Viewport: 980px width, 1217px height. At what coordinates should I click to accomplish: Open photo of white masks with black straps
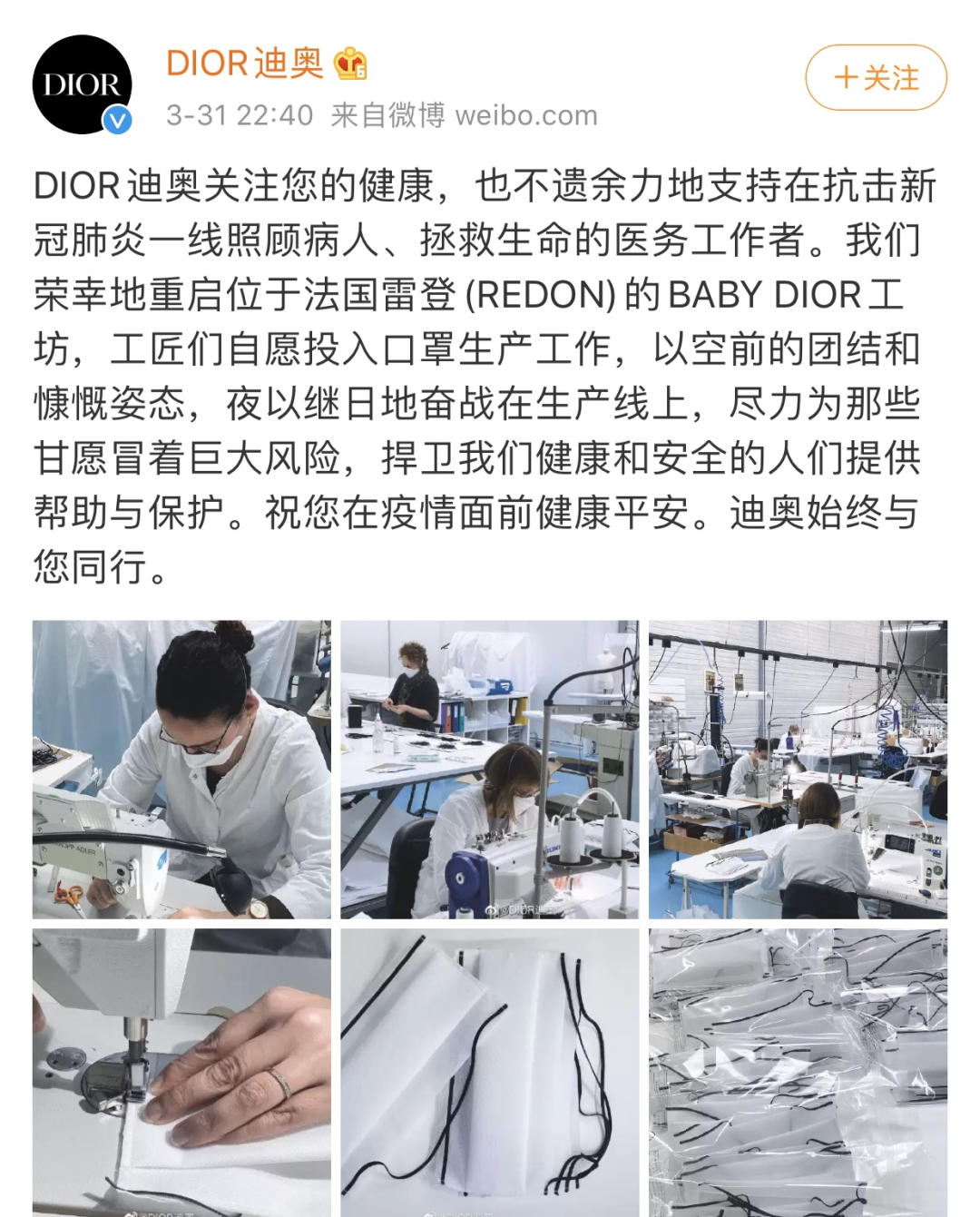489,1071
